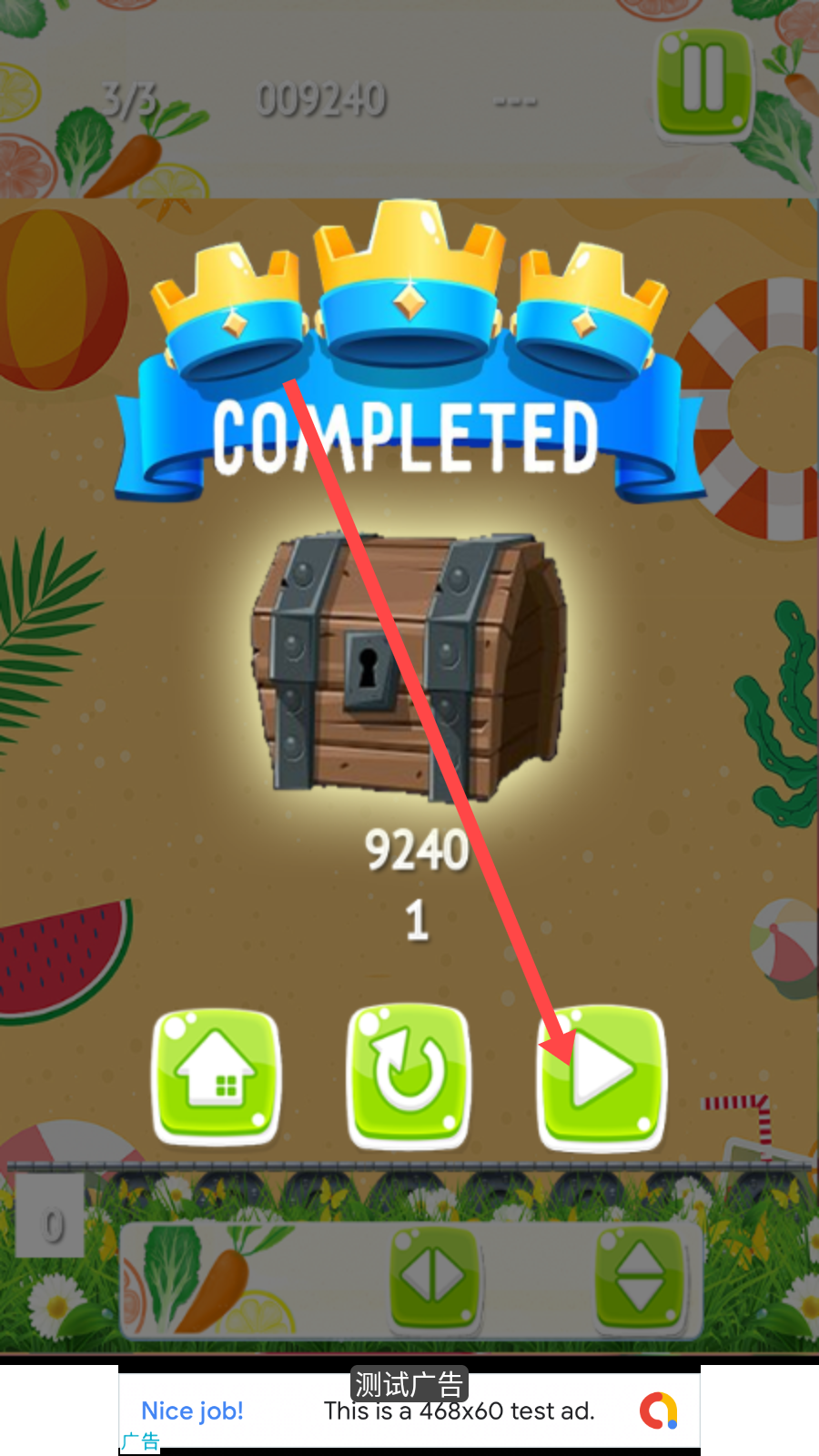Restart the completed level

point(409,1075)
